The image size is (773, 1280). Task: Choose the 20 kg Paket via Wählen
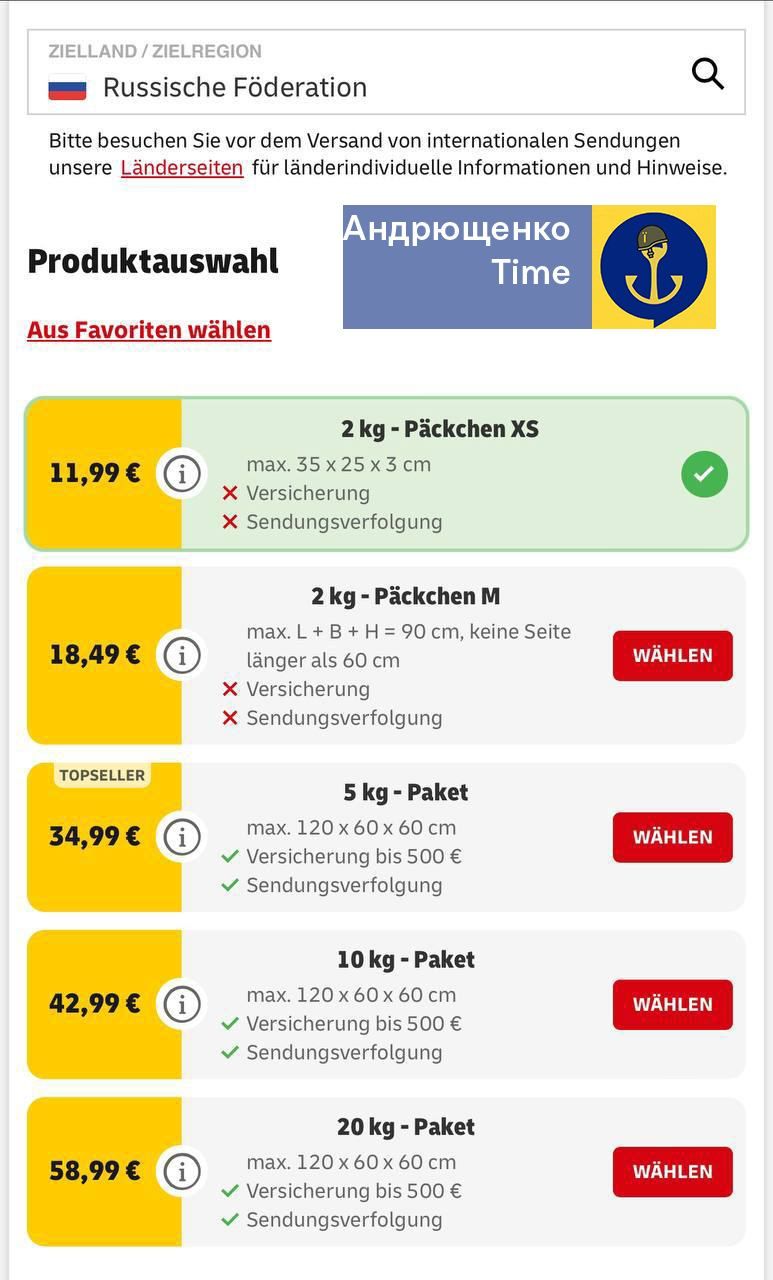pos(672,1172)
